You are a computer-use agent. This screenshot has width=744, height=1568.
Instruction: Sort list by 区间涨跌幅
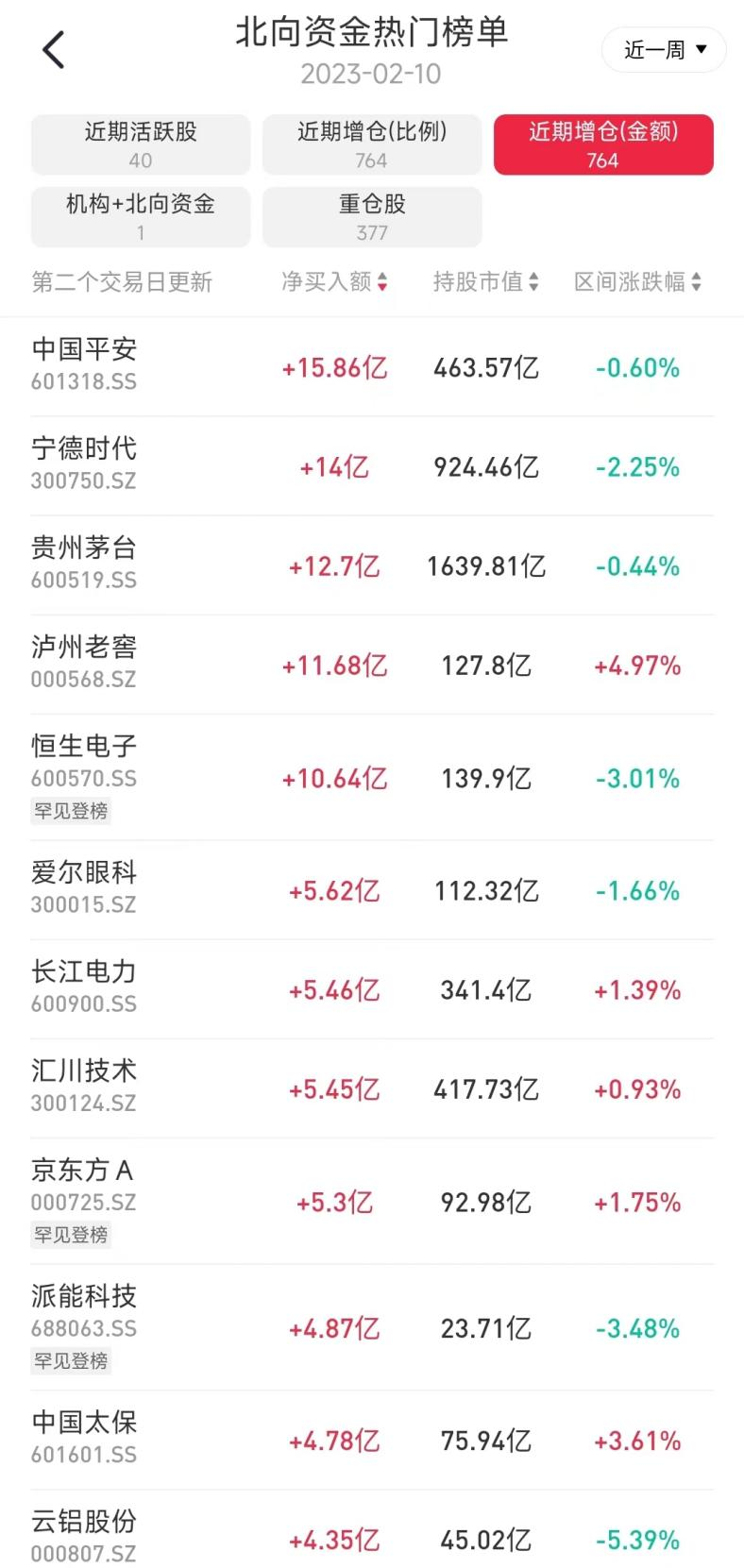(x=637, y=281)
